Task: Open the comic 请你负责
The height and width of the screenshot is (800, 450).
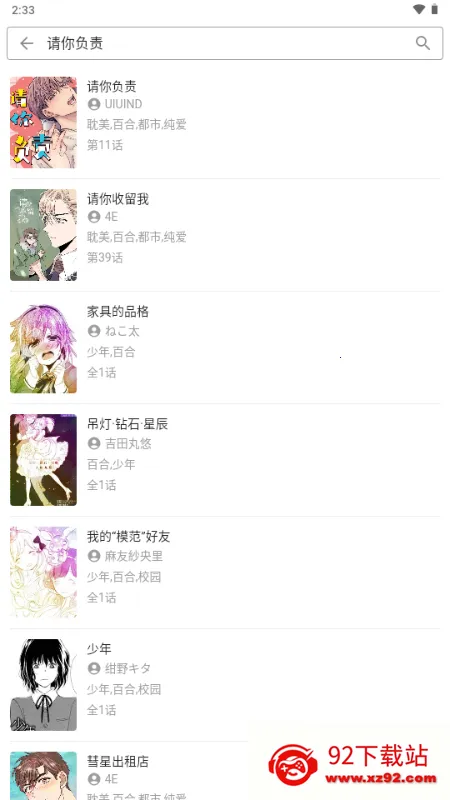Action: (225, 122)
